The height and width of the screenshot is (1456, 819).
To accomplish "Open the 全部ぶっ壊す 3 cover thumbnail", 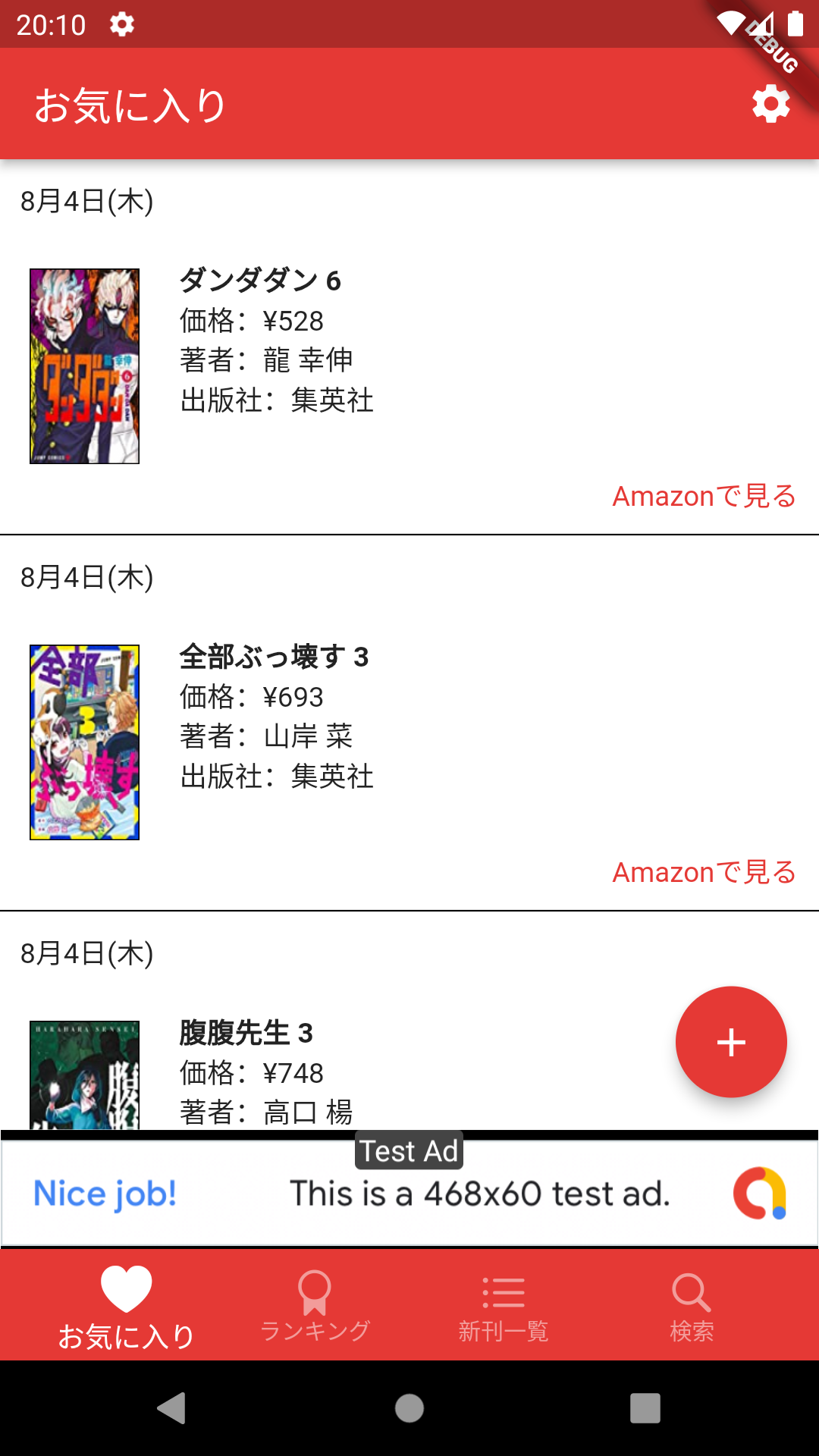I will (x=84, y=739).
